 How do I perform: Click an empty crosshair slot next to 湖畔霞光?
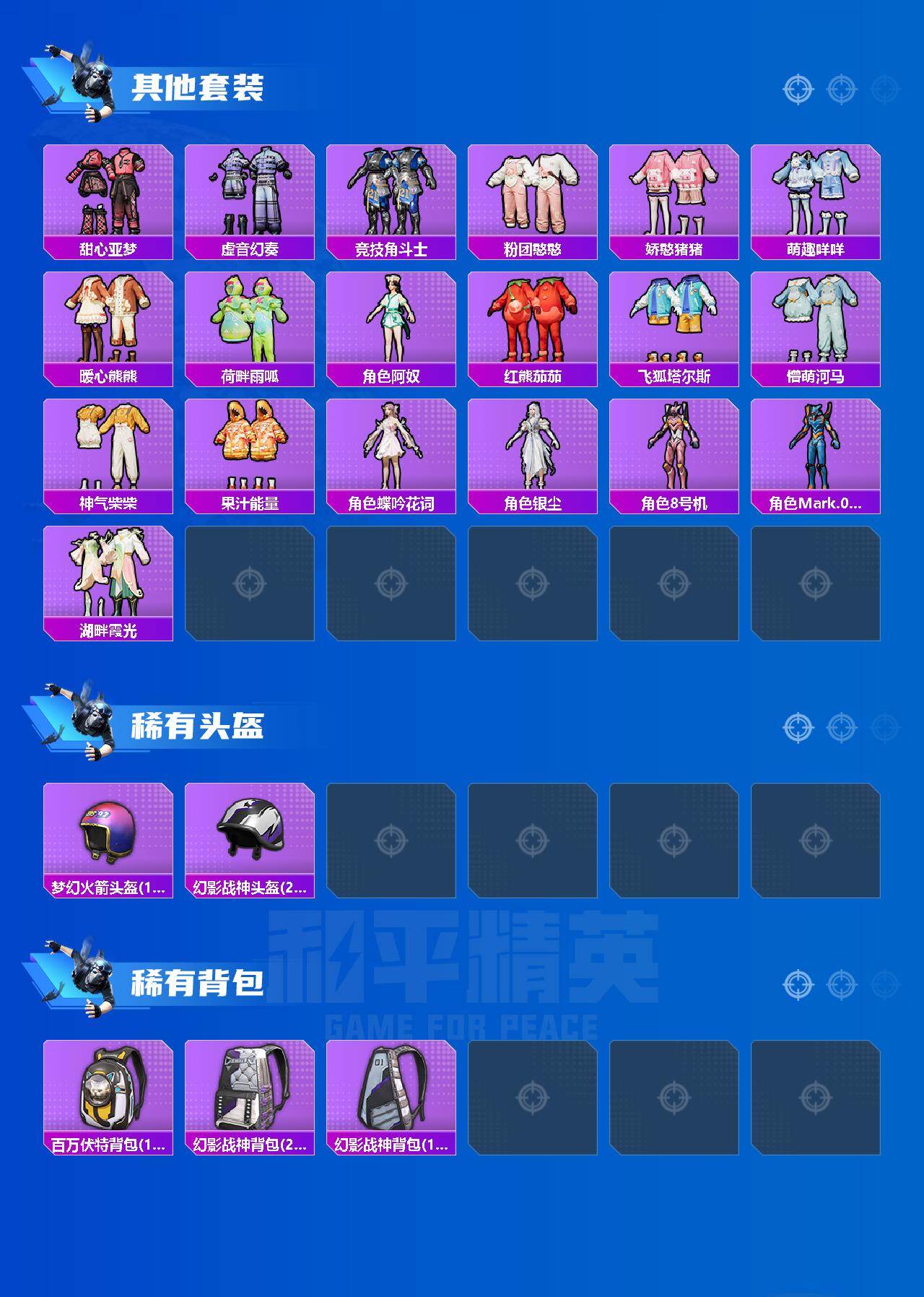pos(250,584)
